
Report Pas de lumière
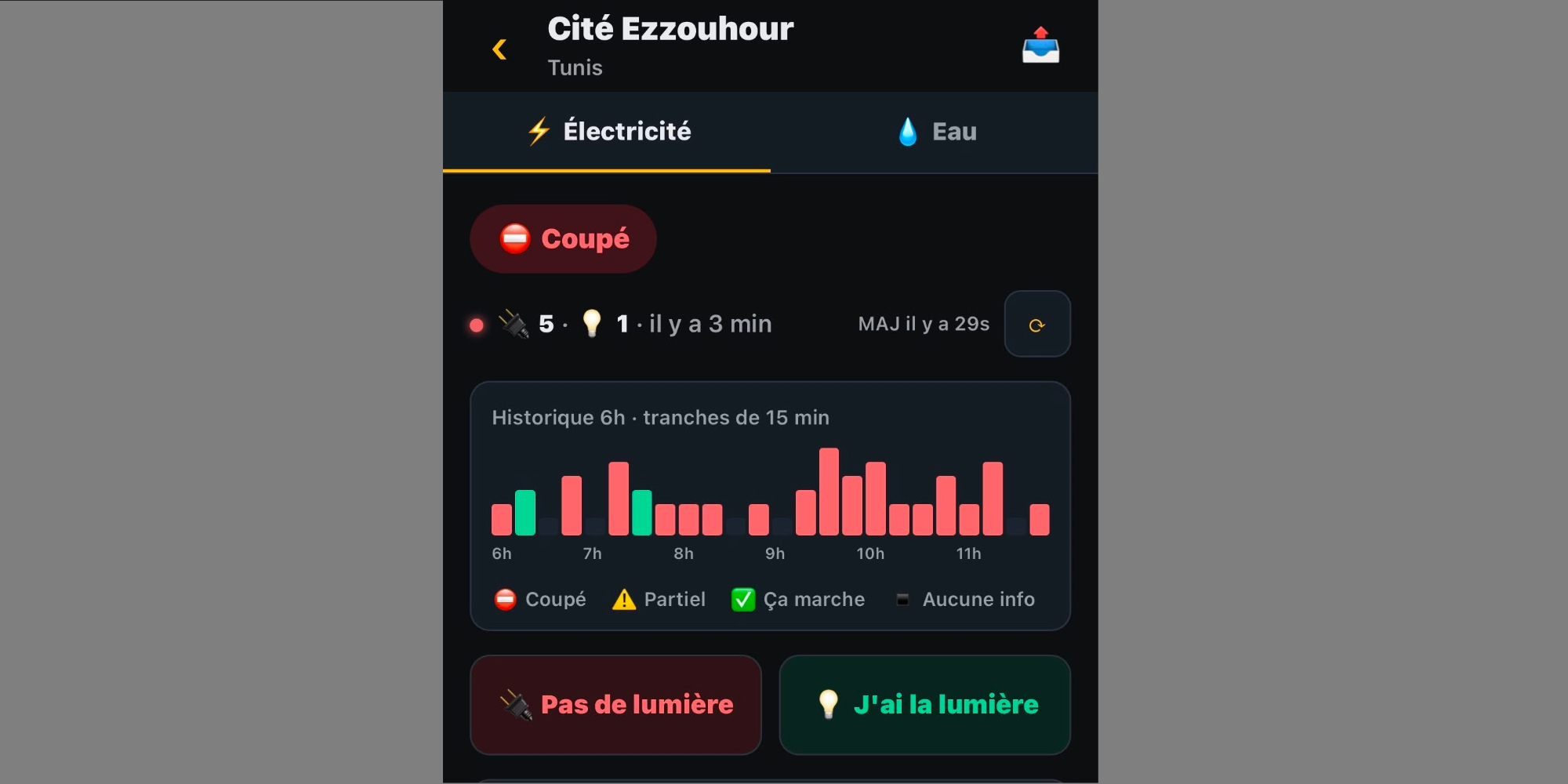click(x=615, y=705)
